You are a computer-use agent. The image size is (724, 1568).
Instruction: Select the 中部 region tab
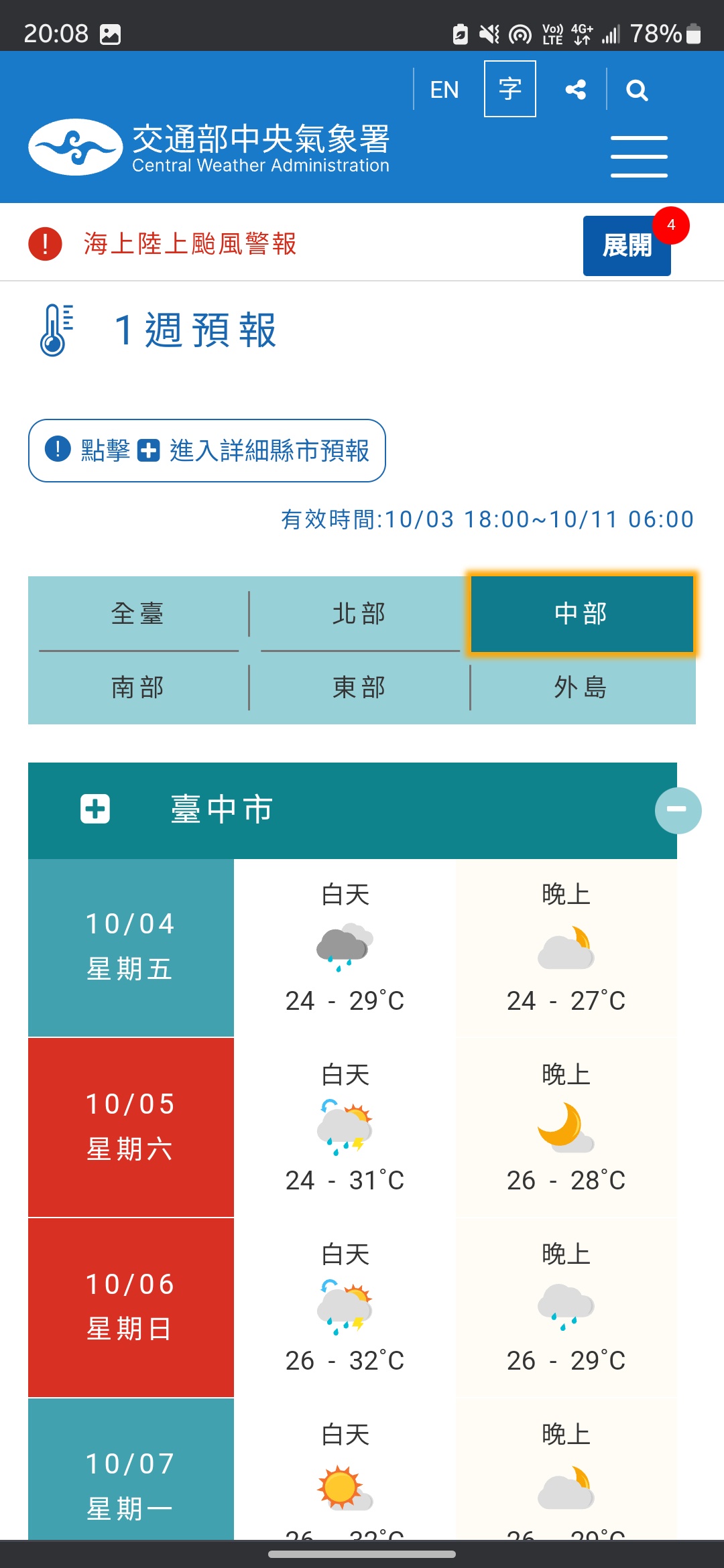pos(582,614)
